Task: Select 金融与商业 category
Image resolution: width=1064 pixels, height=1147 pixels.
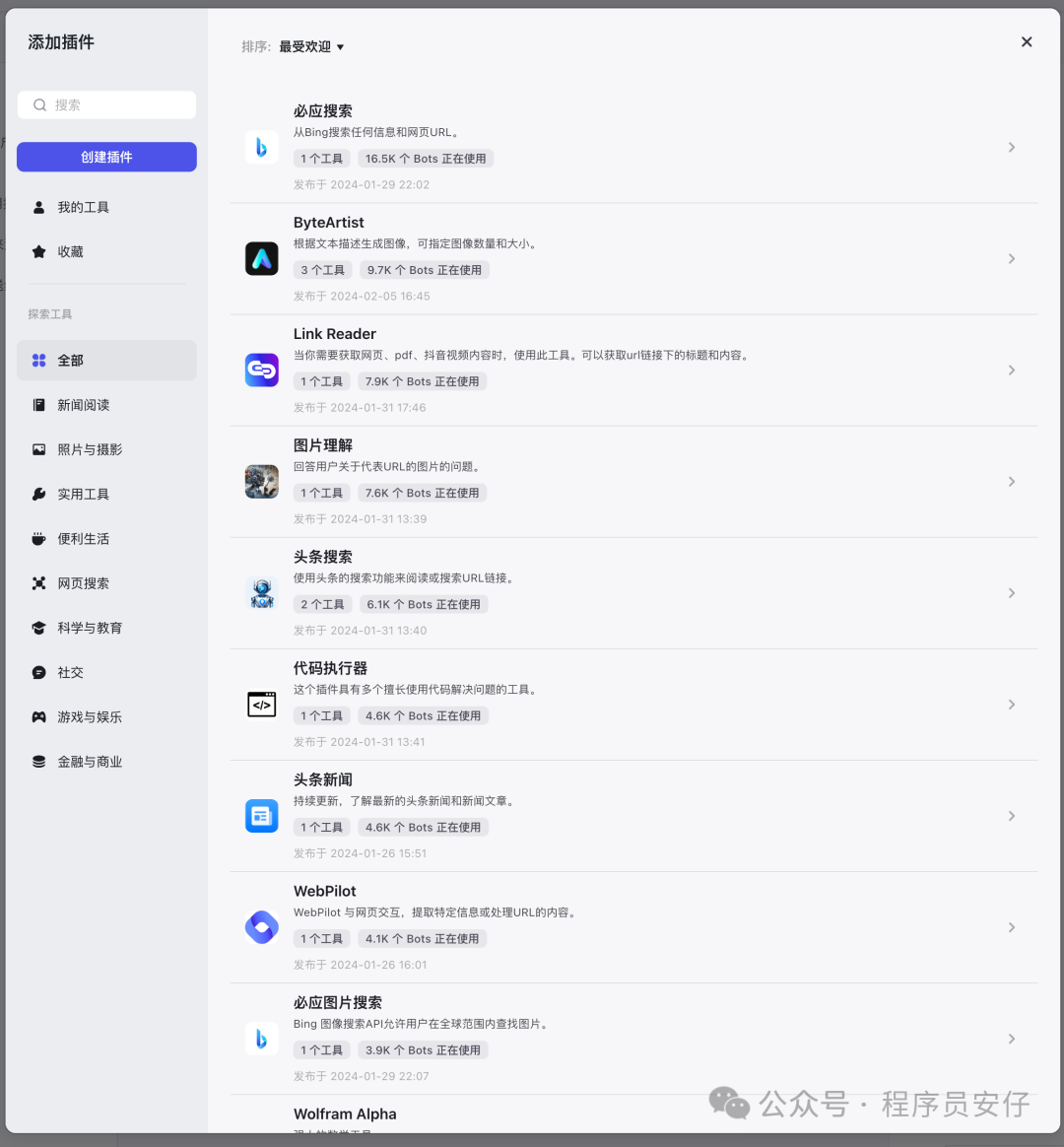Action: click(x=89, y=762)
